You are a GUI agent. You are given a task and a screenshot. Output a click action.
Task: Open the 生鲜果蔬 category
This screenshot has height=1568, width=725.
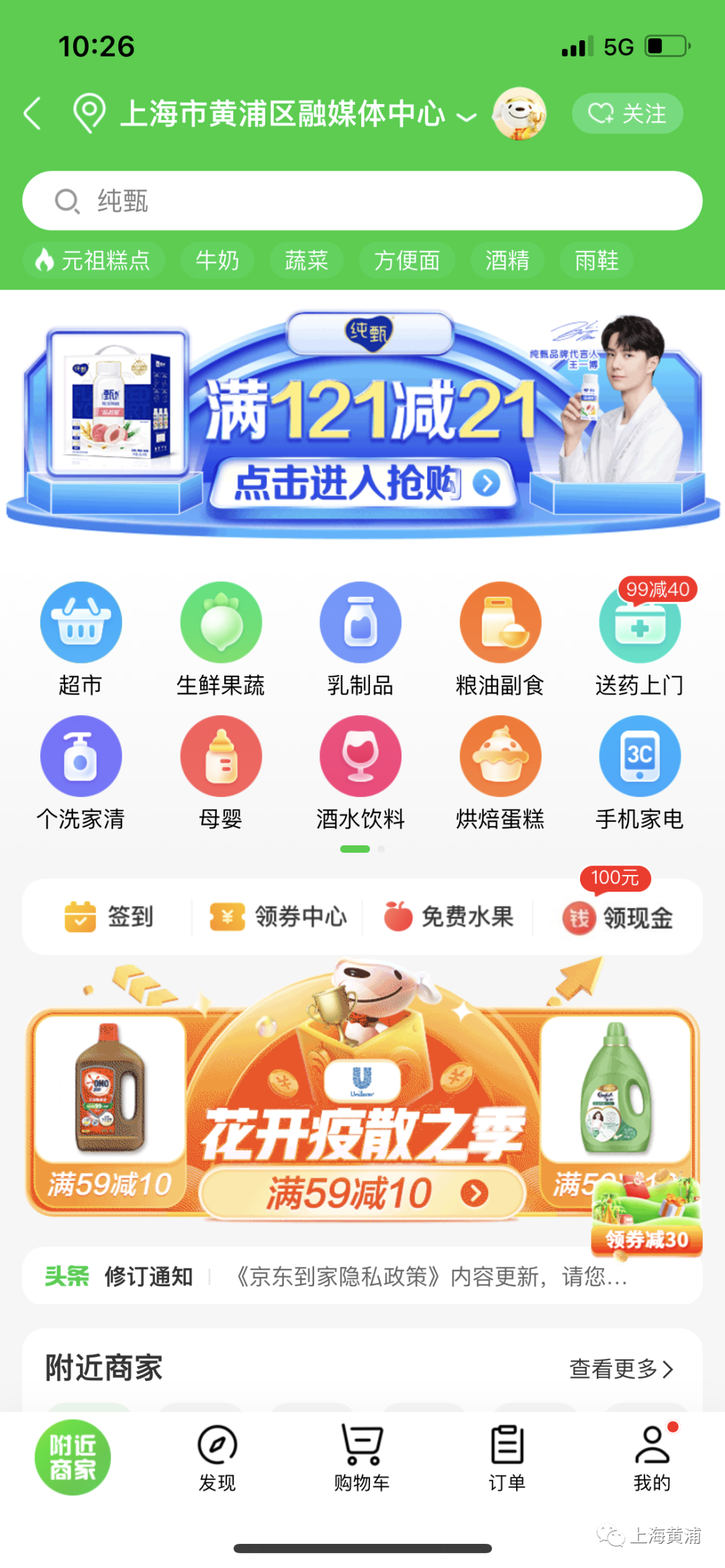pyautogui.click(x=221, y=637)
